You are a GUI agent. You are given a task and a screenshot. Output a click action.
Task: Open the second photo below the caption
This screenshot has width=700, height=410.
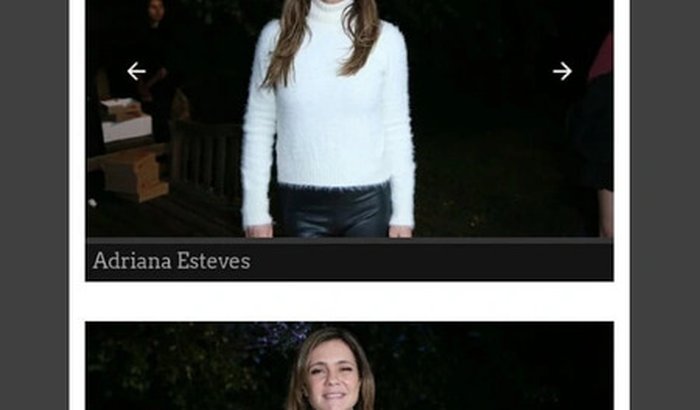(x=349, y=367)
